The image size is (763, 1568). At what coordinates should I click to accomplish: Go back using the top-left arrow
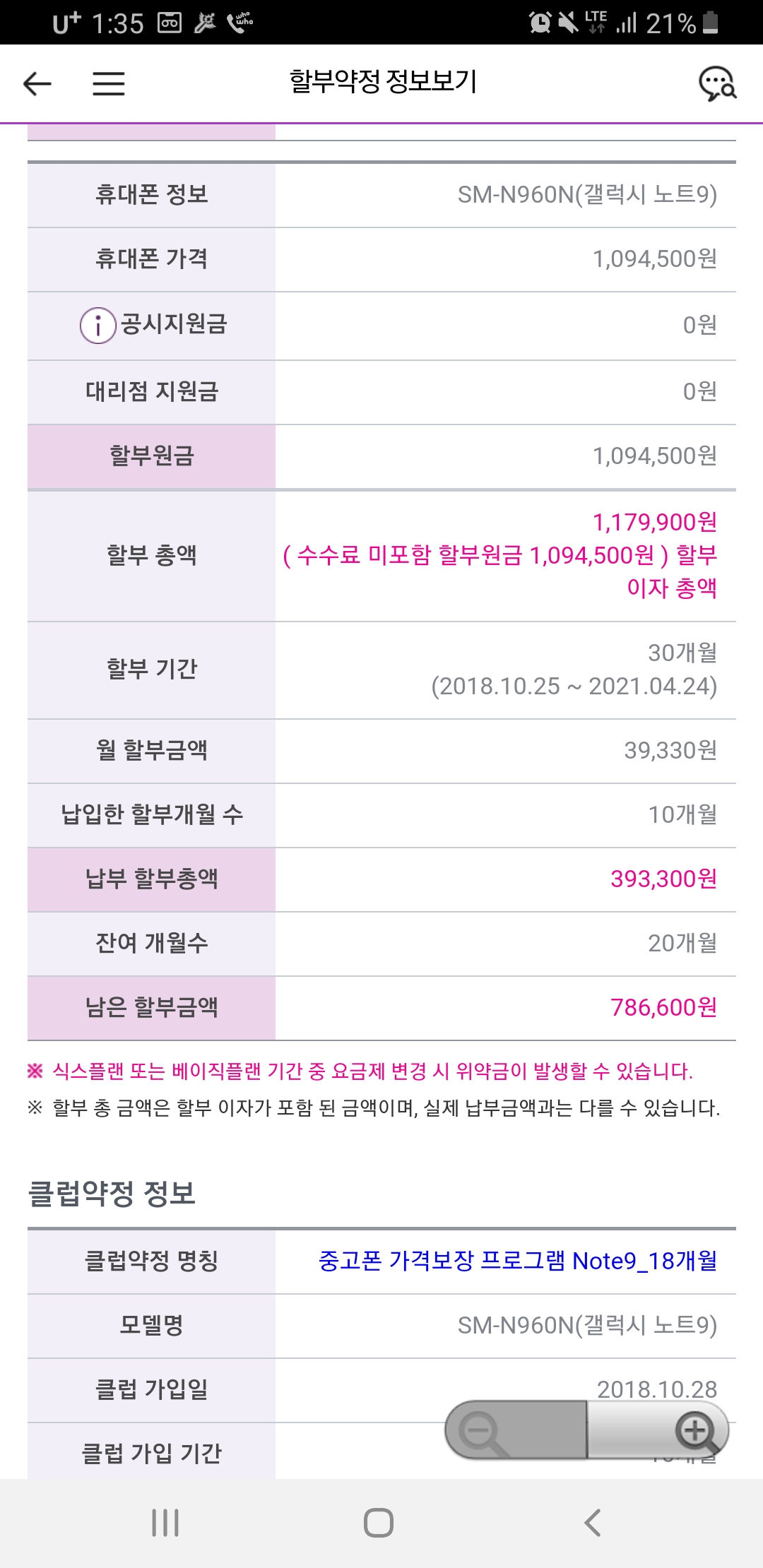pos(37,84)
